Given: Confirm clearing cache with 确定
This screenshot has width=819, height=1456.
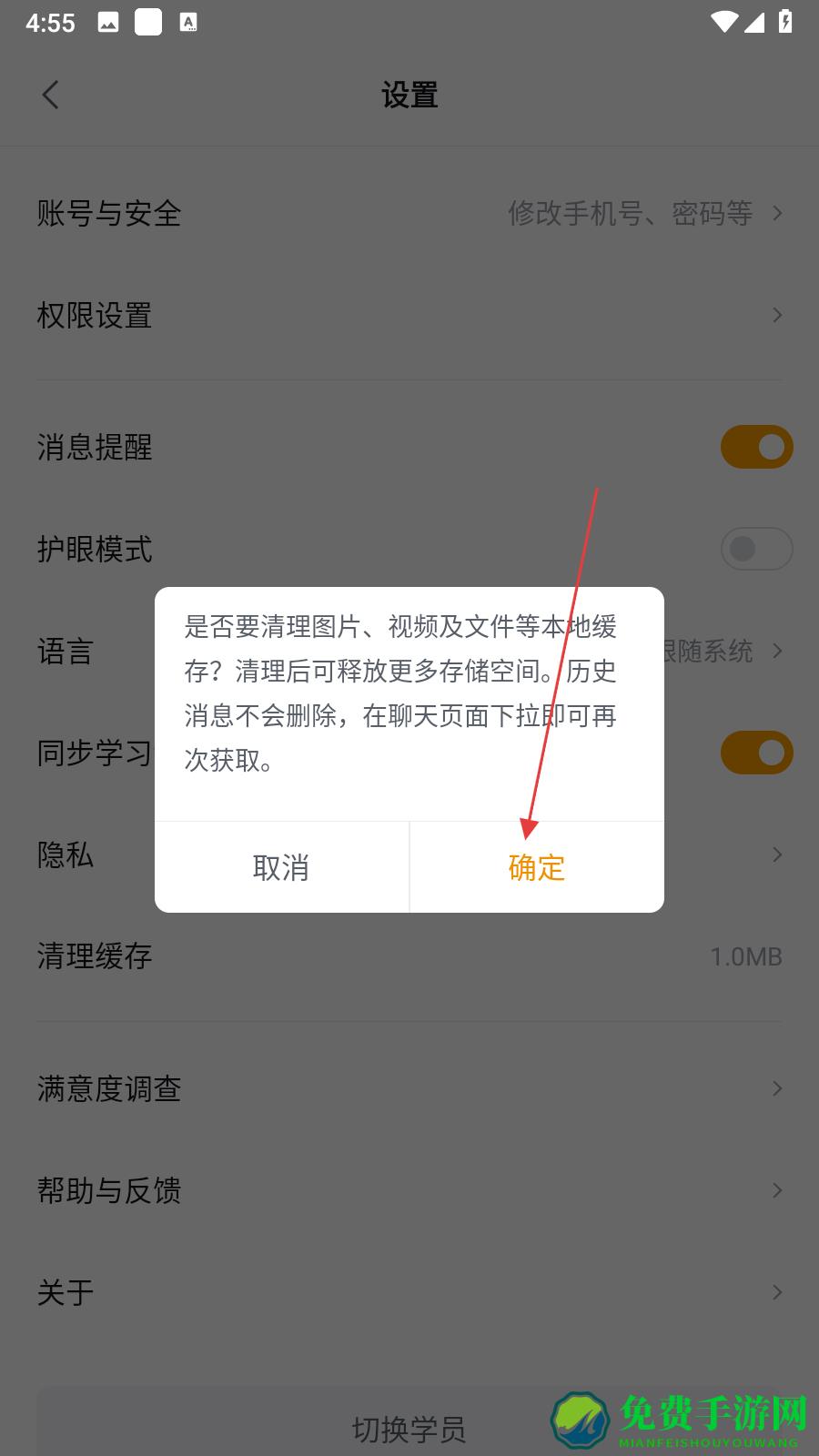Looking at the screenshot, I should pyautogui.click(x=537, y=867).
